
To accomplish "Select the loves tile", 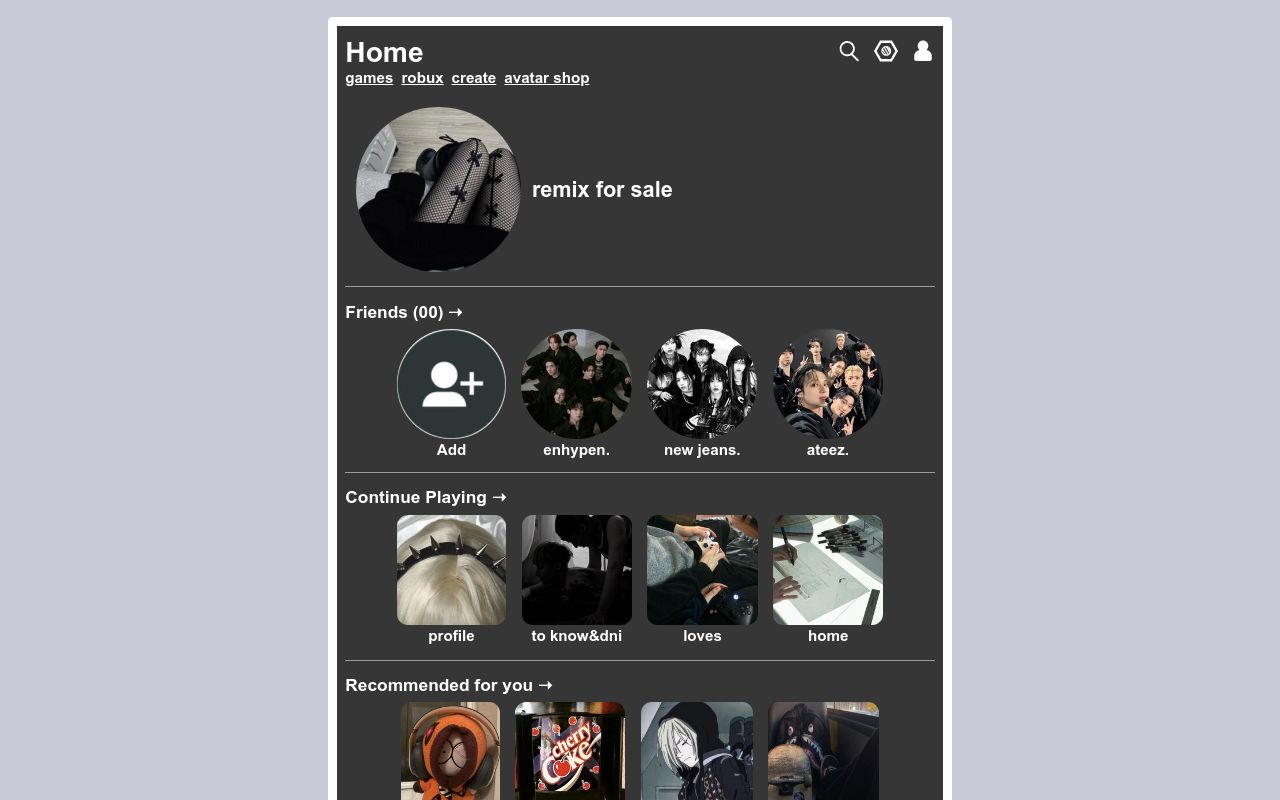I will pyautogui.click(x=702, y=570).
